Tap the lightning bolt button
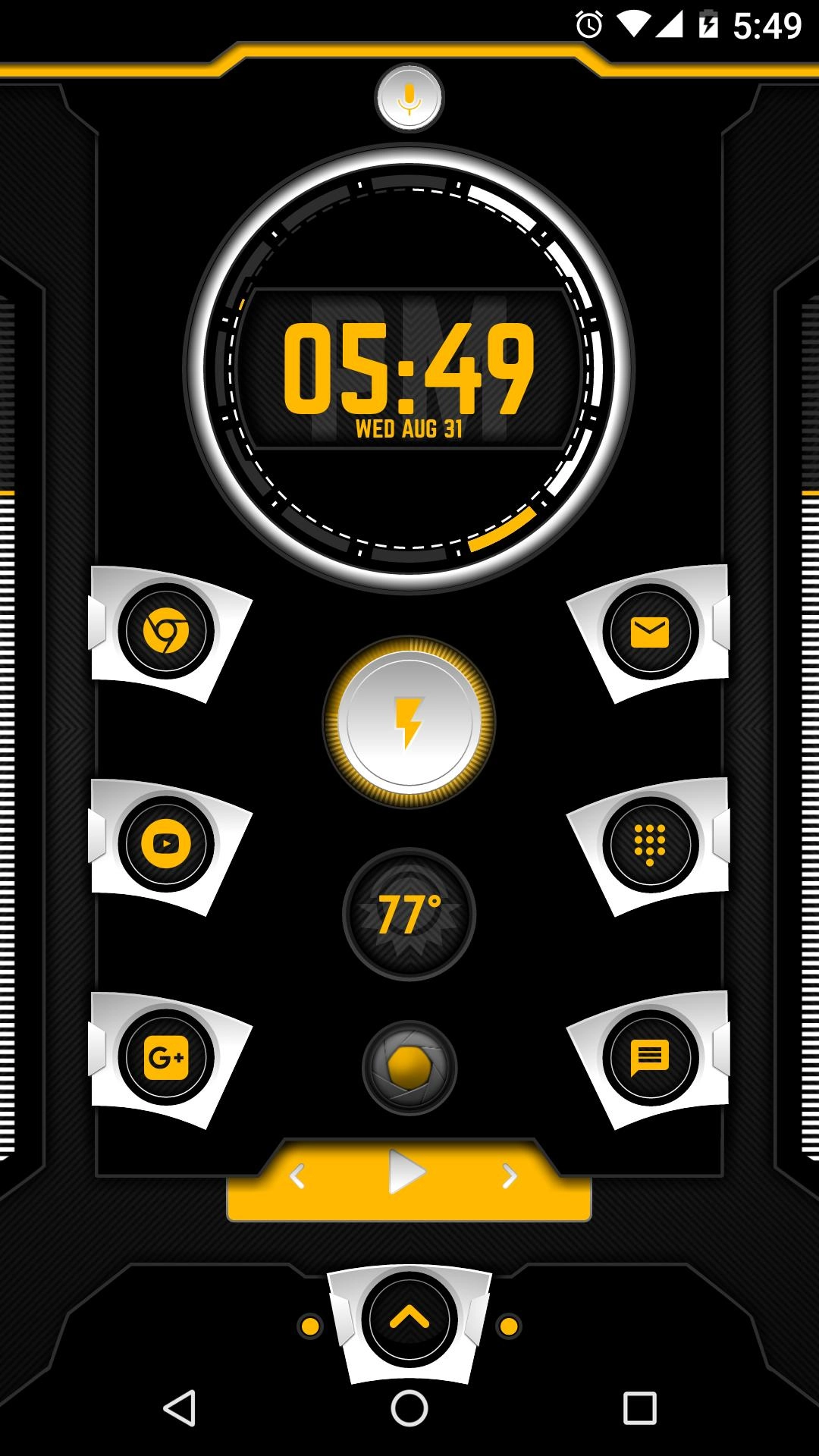819x1456 pixels. click(409, 722)
